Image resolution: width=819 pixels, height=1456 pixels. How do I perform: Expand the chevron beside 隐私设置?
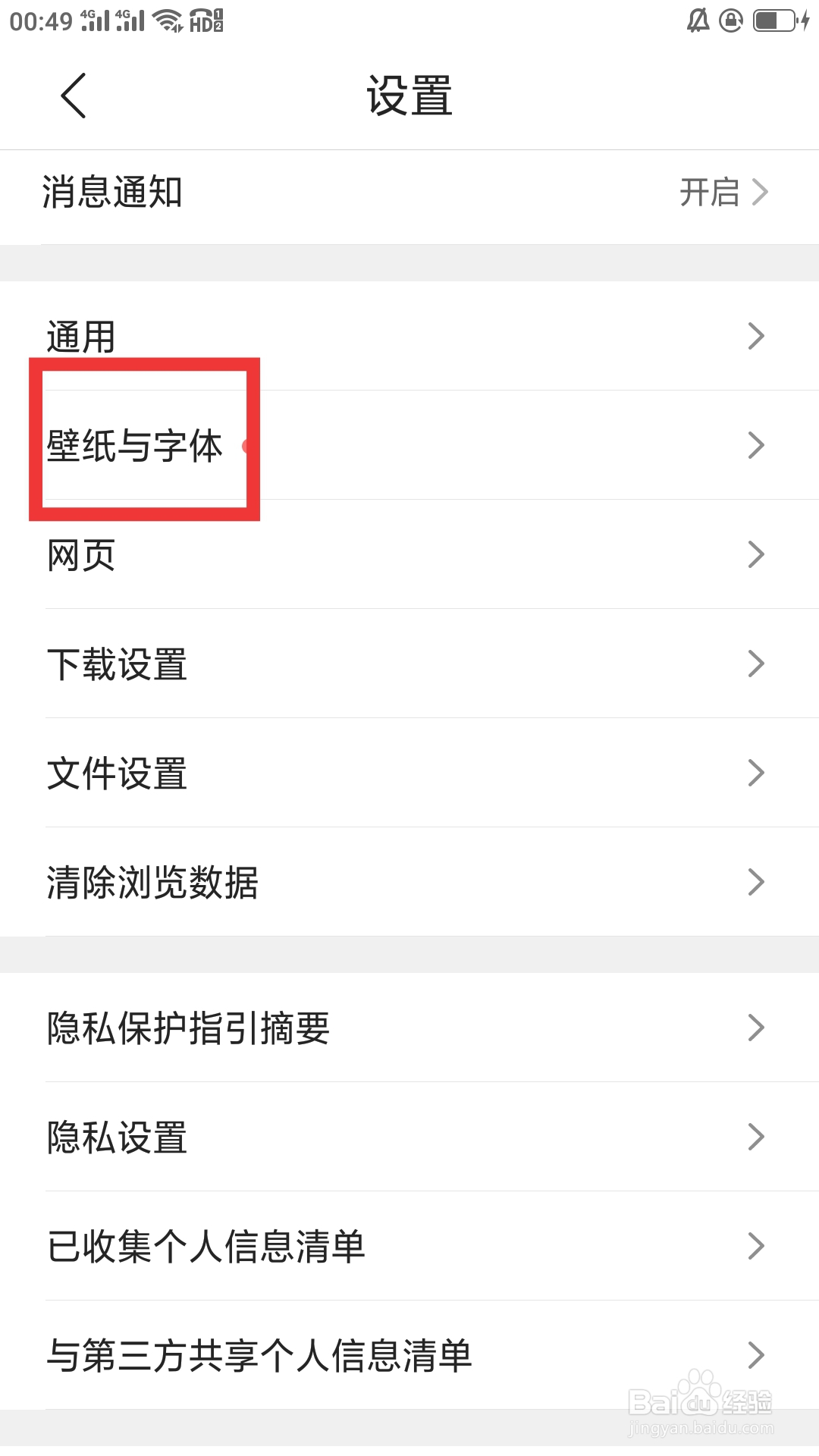[x=755, y=1136]
